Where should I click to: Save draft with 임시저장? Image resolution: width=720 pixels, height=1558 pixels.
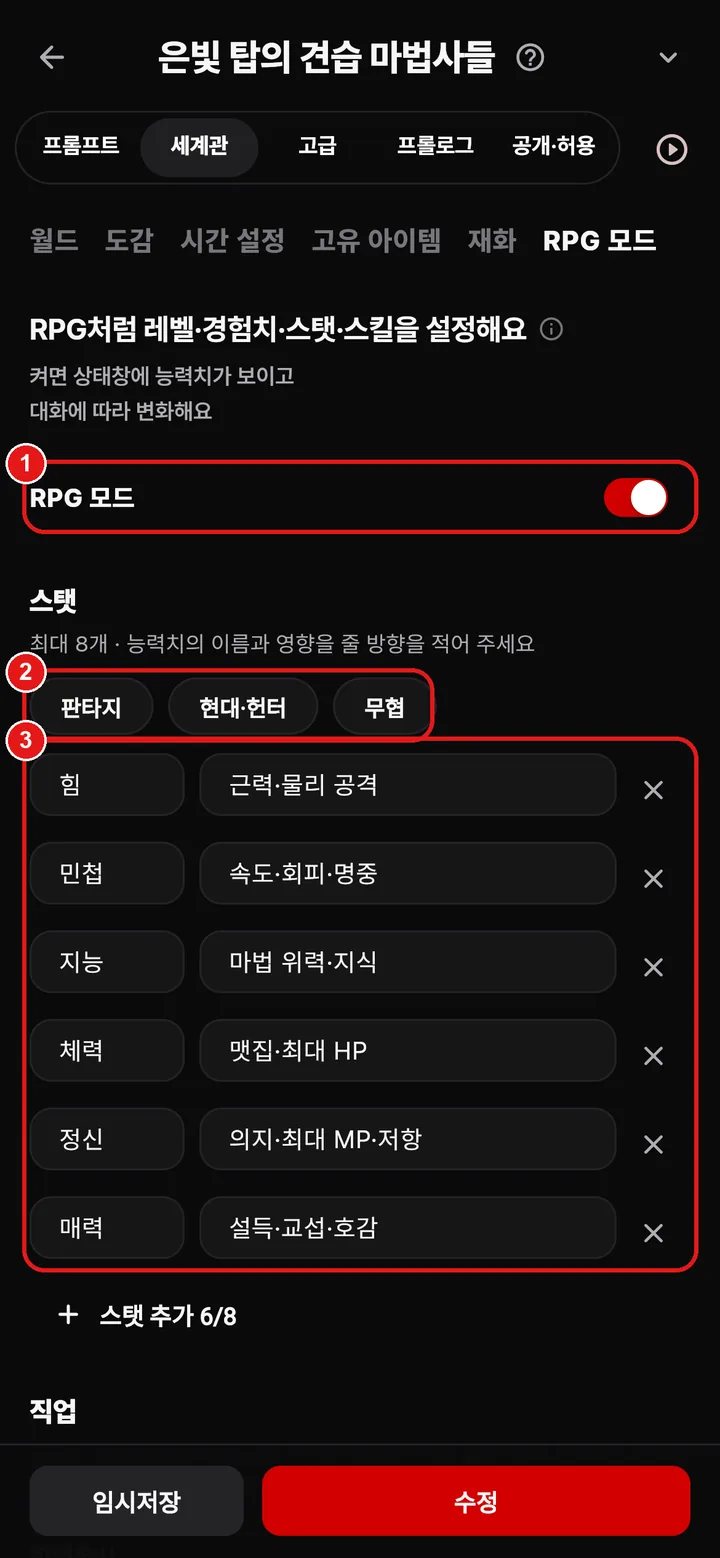137,1501
